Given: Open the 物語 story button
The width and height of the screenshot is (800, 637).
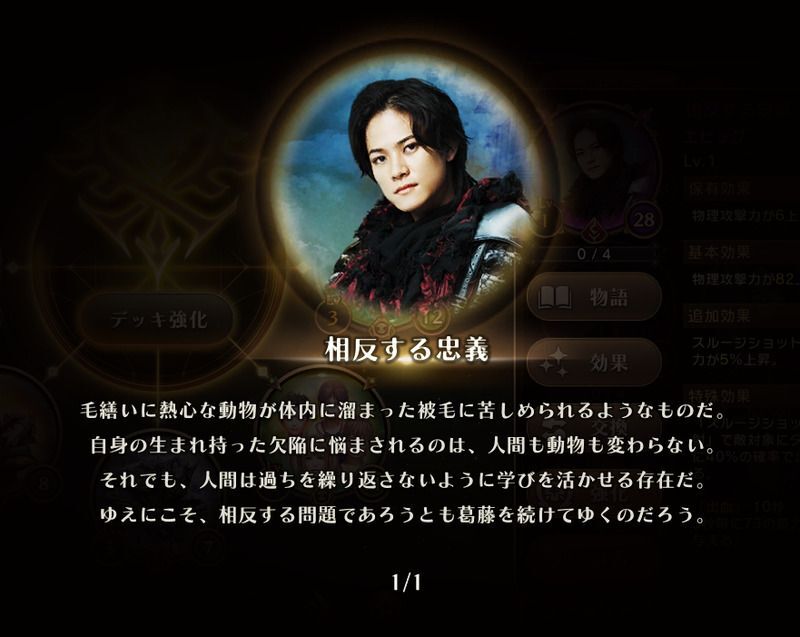Looking at the screenshot, I should point(594,297).
